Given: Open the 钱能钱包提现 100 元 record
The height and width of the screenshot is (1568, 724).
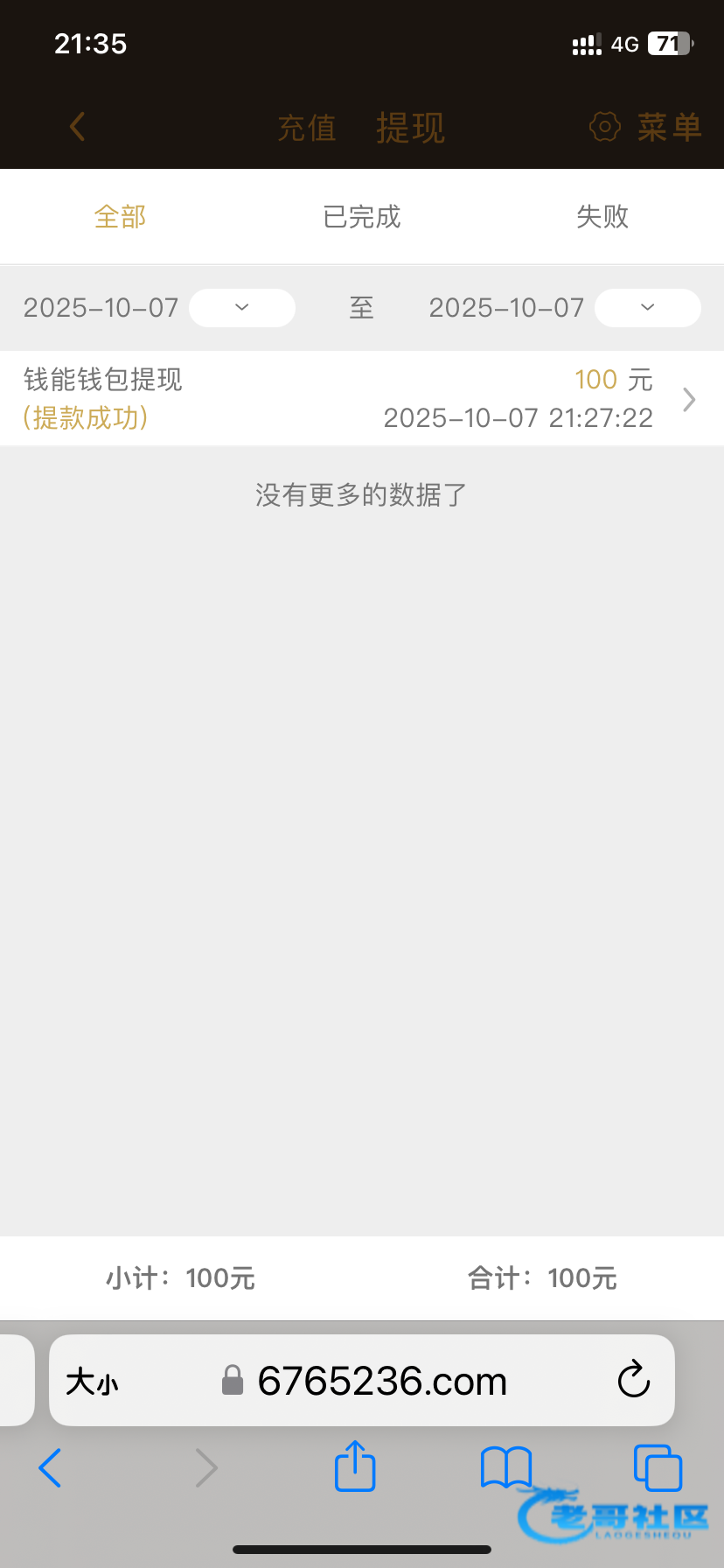Looking at the screenshot, I should [x=361, y=399].
